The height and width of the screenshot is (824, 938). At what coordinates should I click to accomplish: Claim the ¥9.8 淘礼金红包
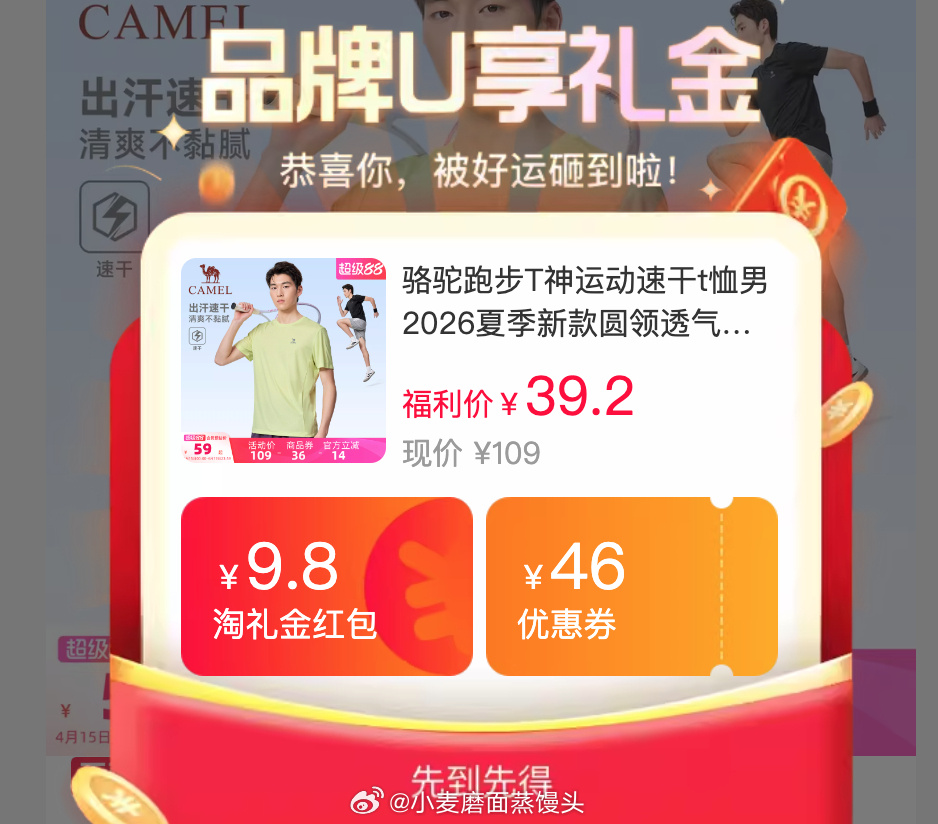click(326, 586)
